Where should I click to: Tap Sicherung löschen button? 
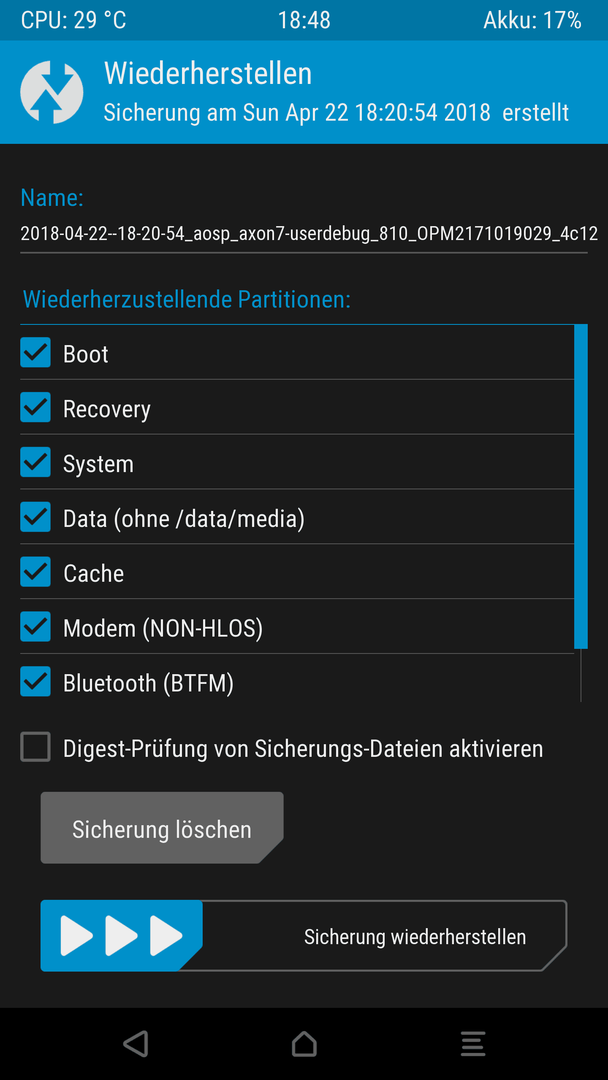(161, 828)
